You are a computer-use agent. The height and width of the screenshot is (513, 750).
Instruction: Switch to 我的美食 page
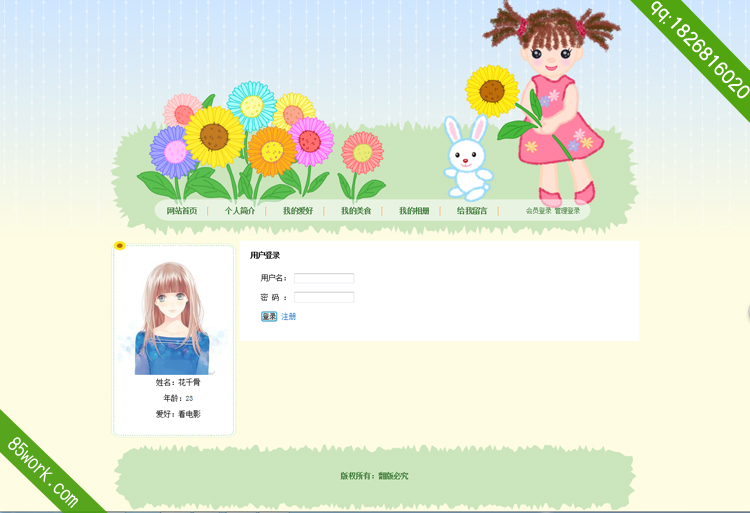[356, 211]
